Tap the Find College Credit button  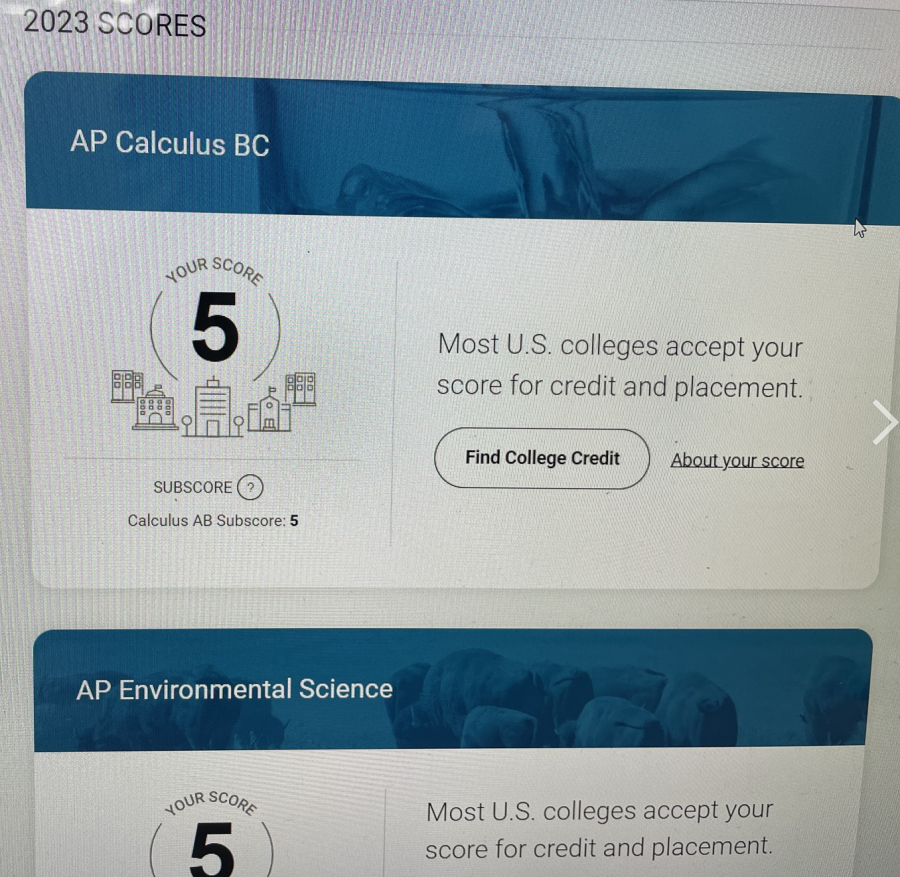click(x=542, y=459)
